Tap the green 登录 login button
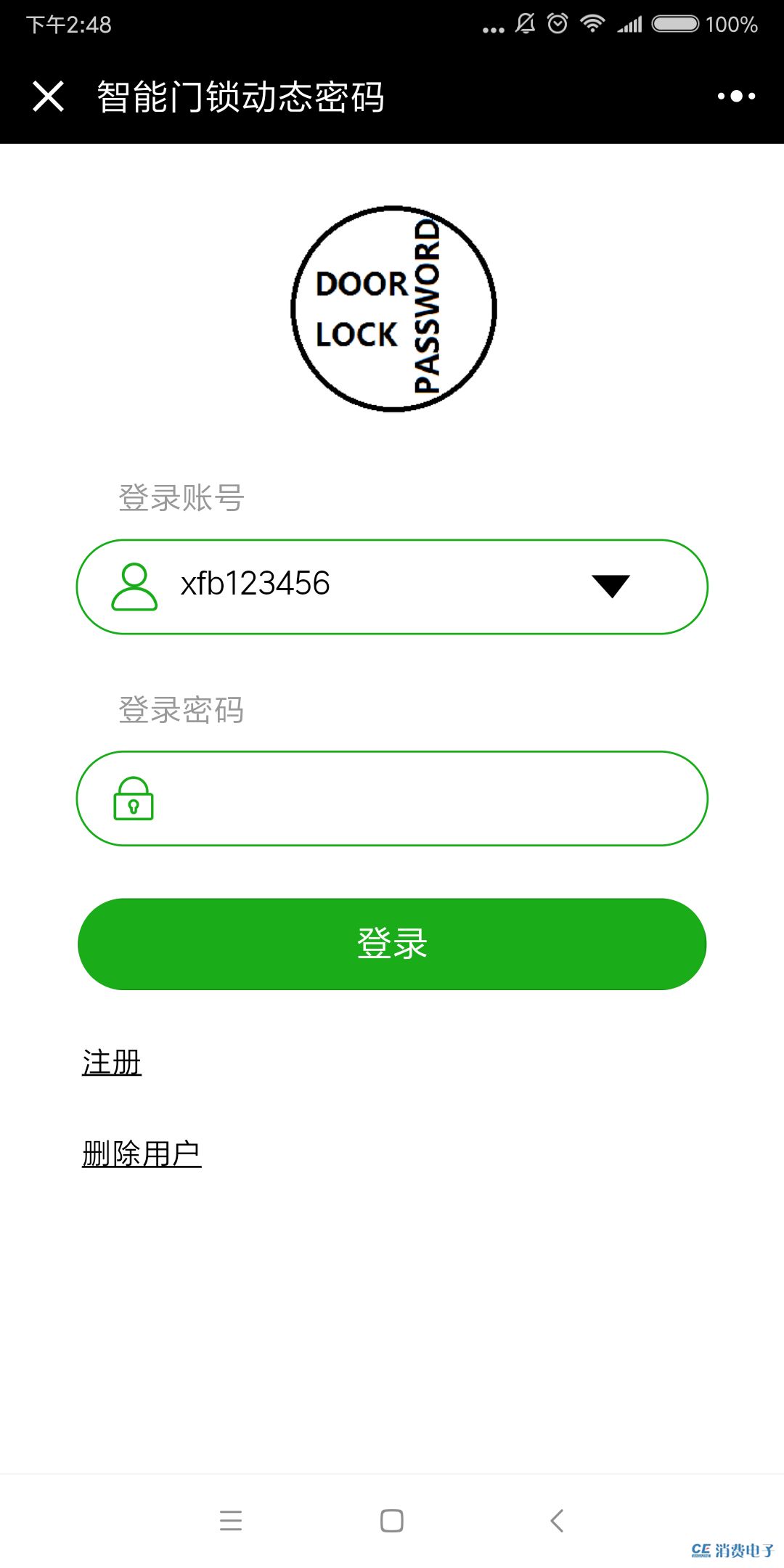Viewport: 784px width, 1568px height. [x=392, y=944]
